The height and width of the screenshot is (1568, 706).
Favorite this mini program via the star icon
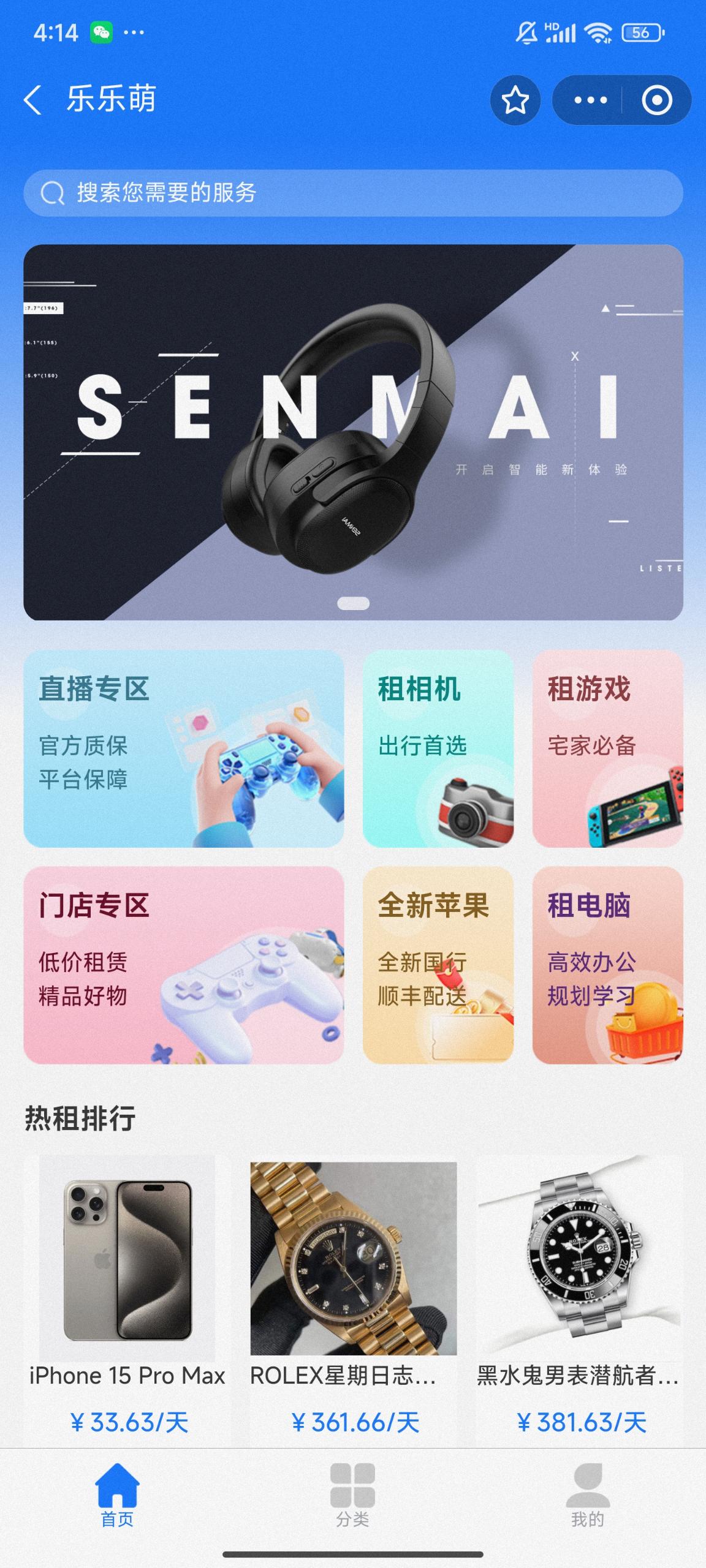click(515, 100)
